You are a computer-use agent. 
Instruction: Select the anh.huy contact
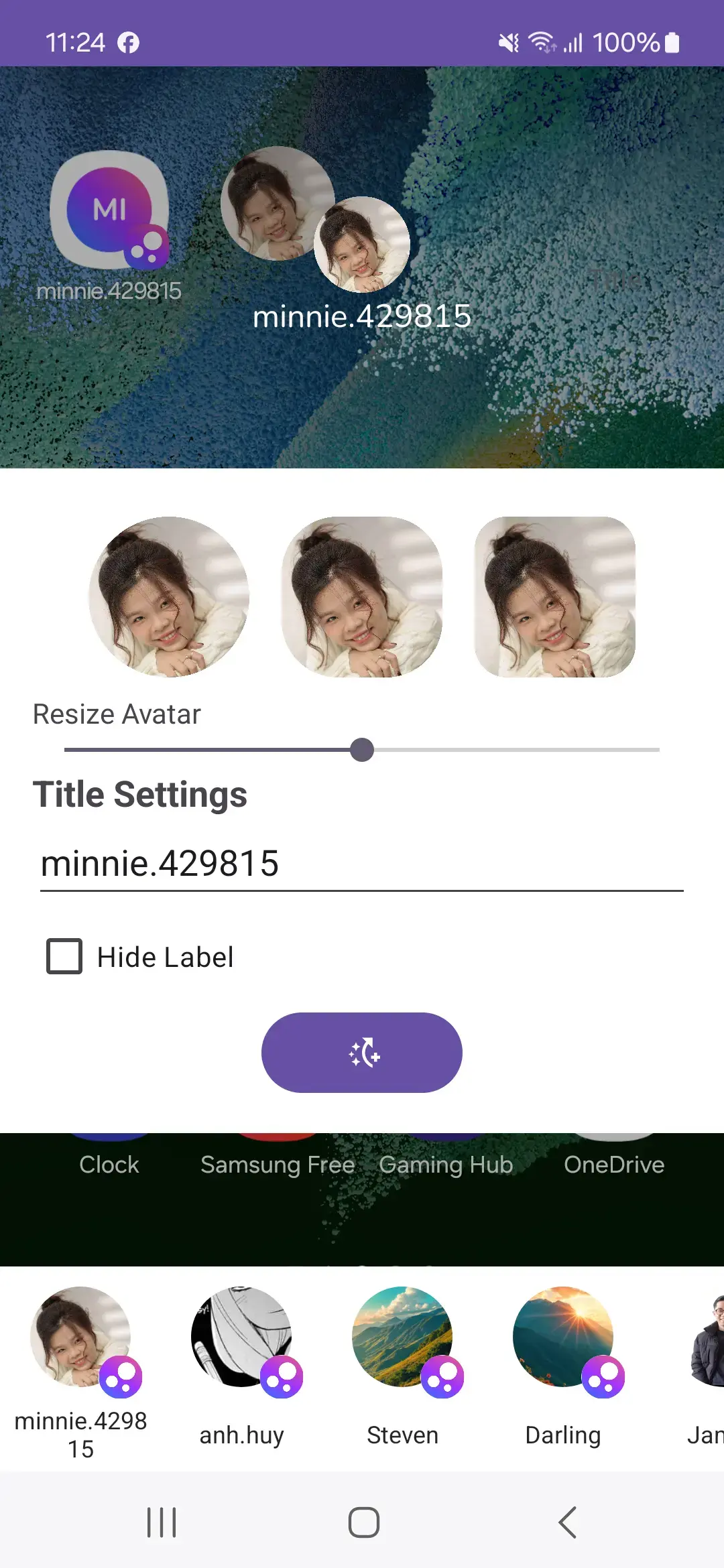(x=241, y=1367)
